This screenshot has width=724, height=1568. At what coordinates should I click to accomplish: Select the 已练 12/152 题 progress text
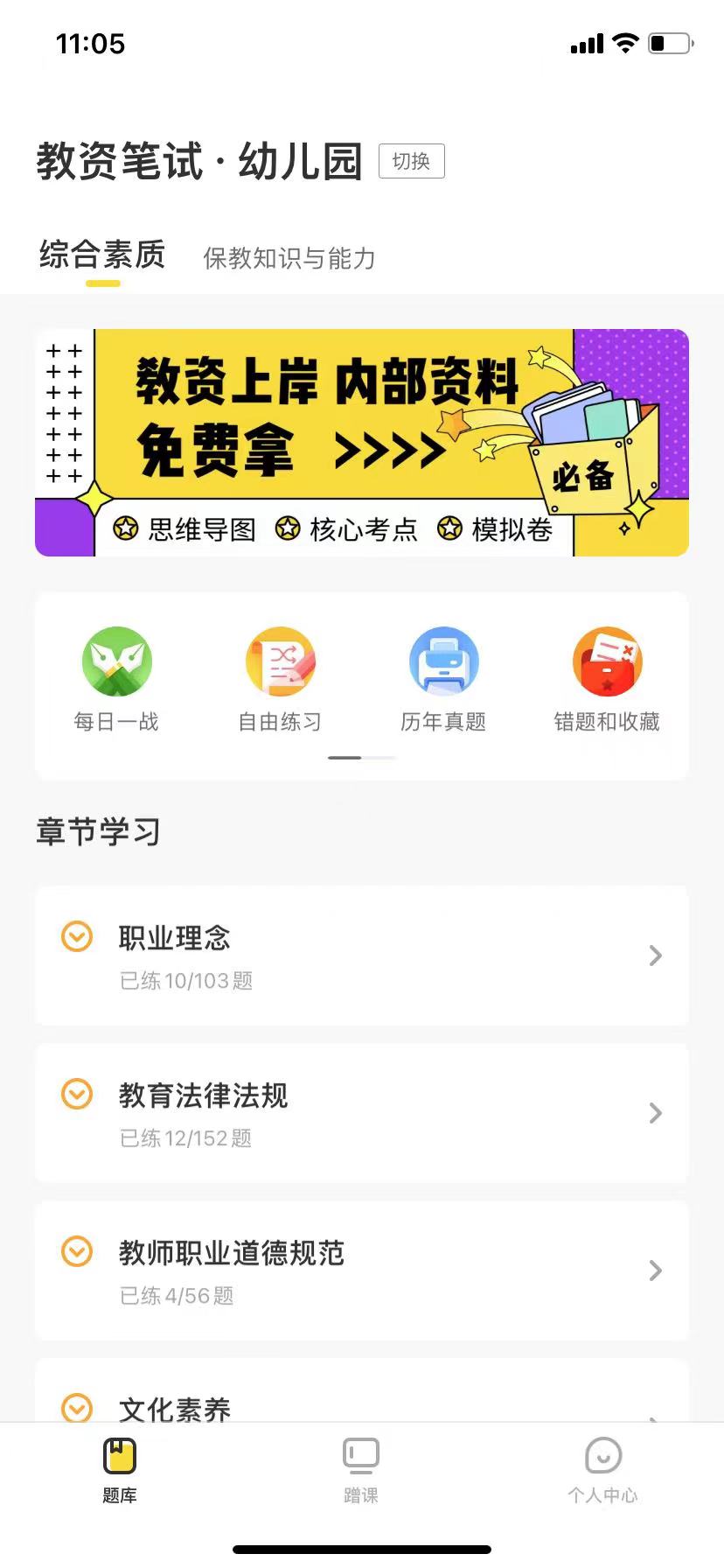186,1138
